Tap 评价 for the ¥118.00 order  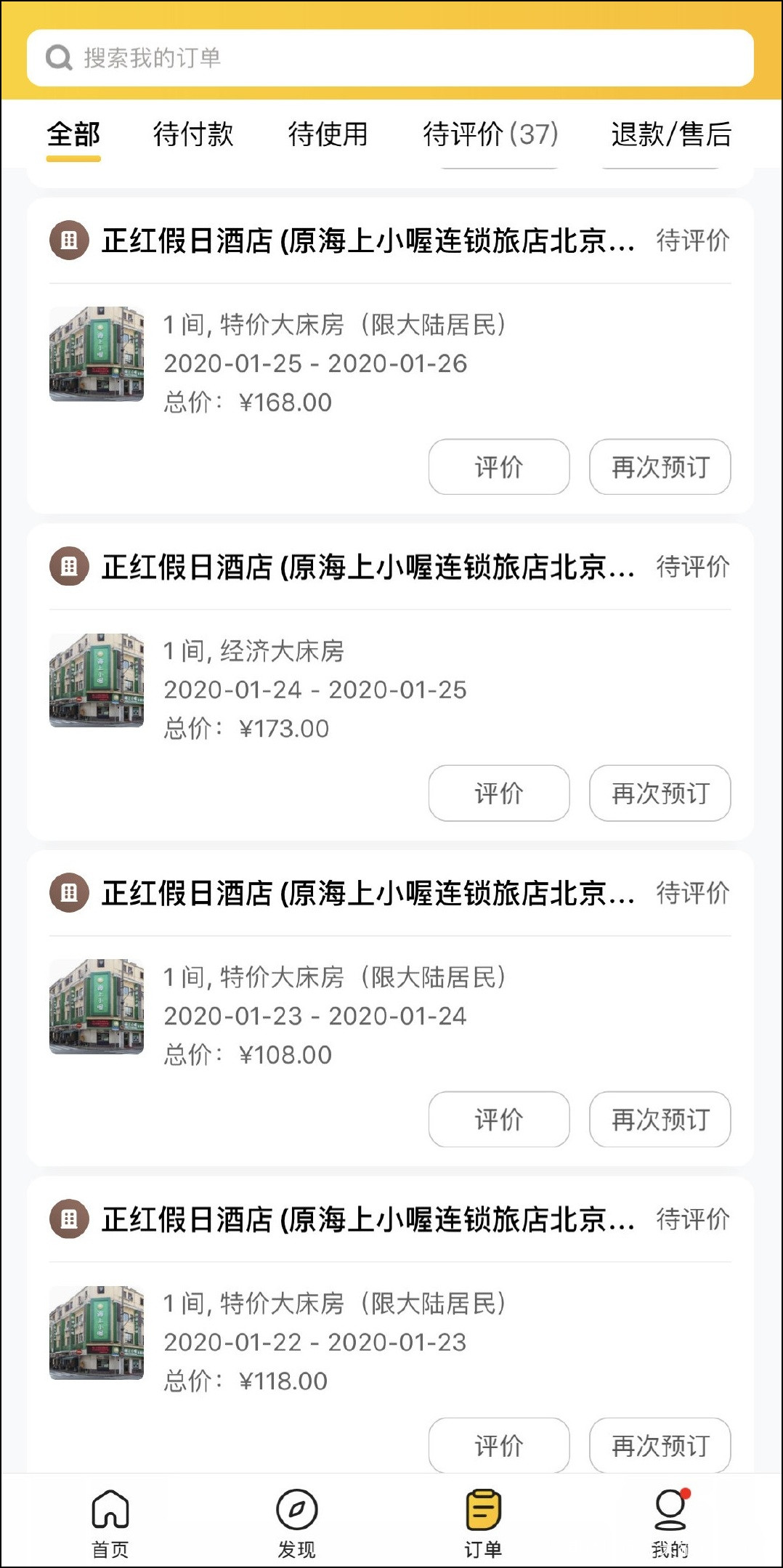click(x=499, y=1445)
